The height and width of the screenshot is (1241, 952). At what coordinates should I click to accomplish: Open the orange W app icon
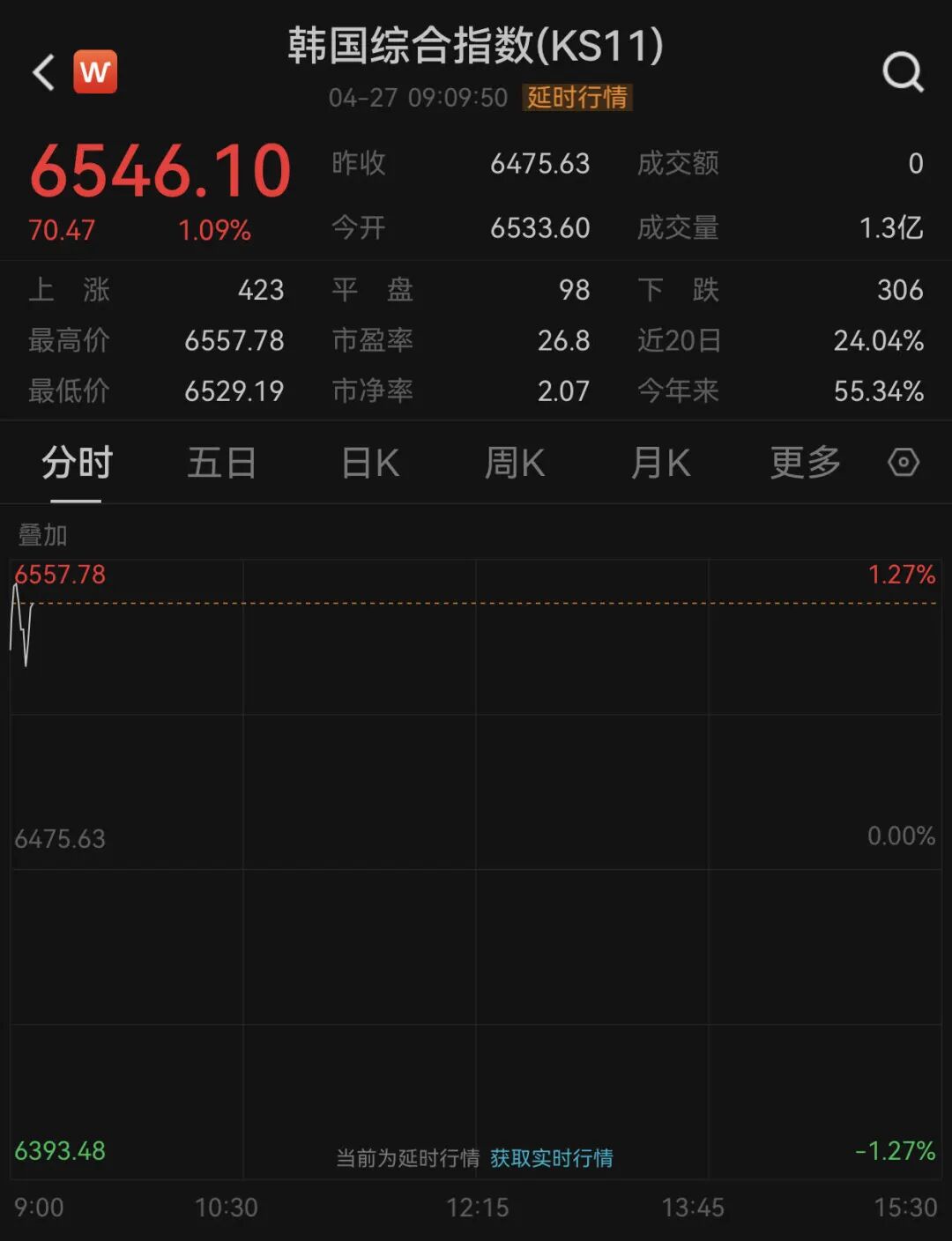pos(95,72)
